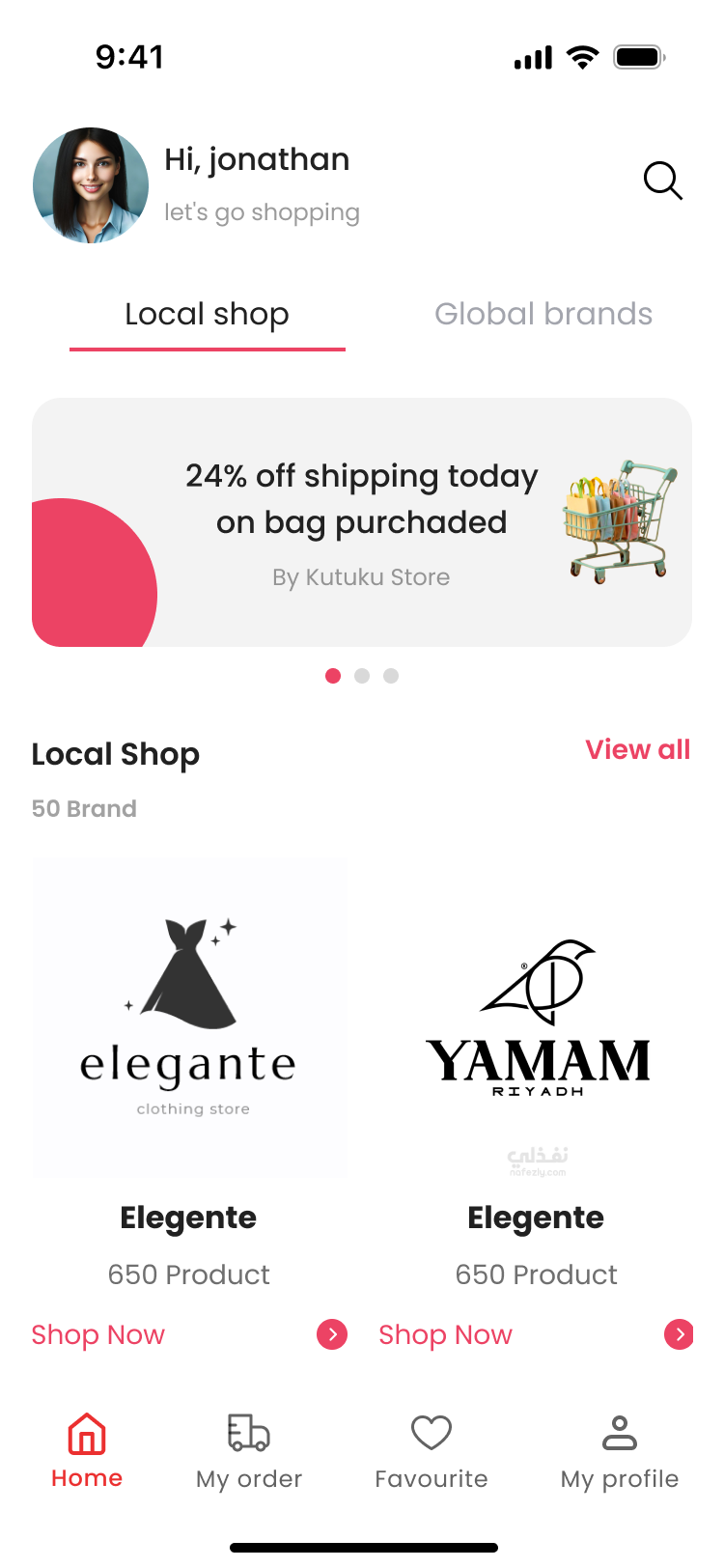Switch to the Global brands tab
The height and width of the screenshot is (1568, 724).
tap(543, 315)
